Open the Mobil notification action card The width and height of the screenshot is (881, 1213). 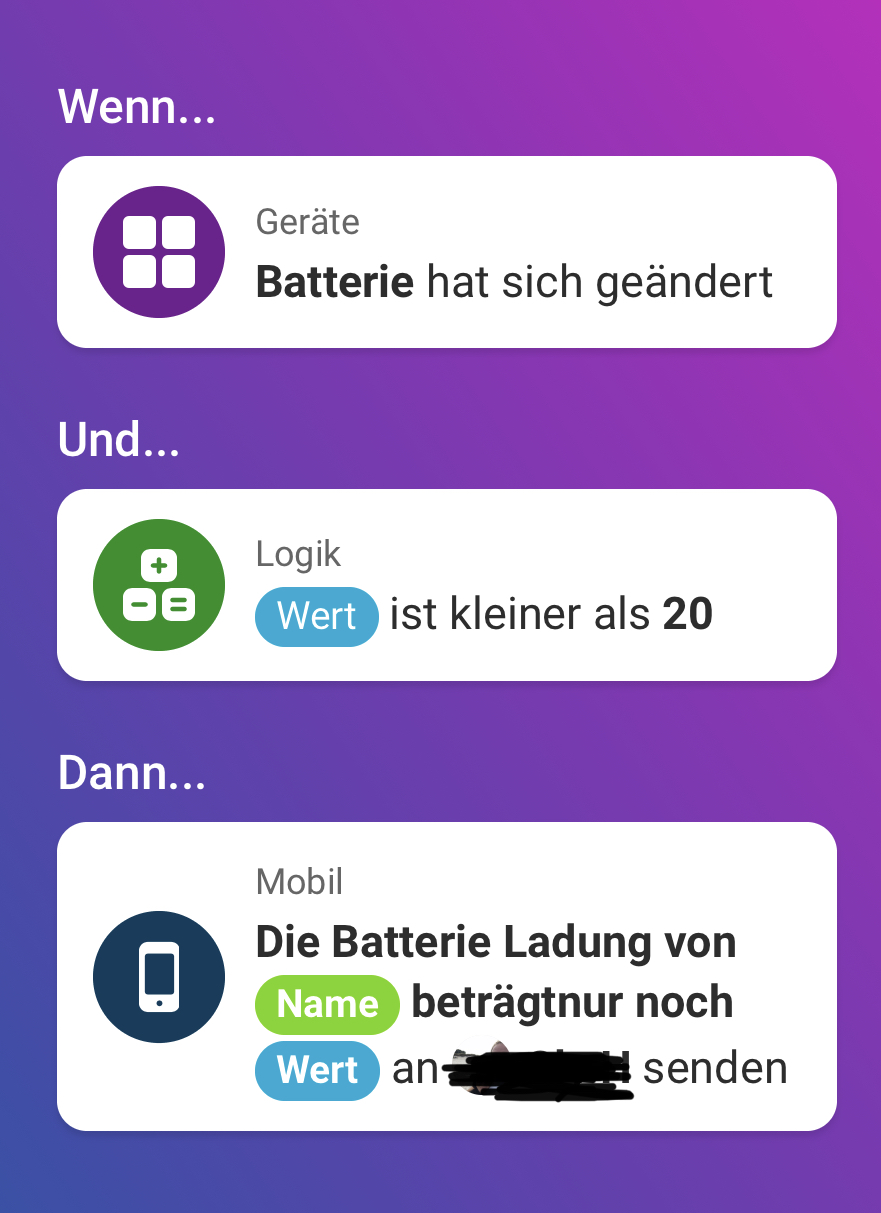tap(446, 976)
